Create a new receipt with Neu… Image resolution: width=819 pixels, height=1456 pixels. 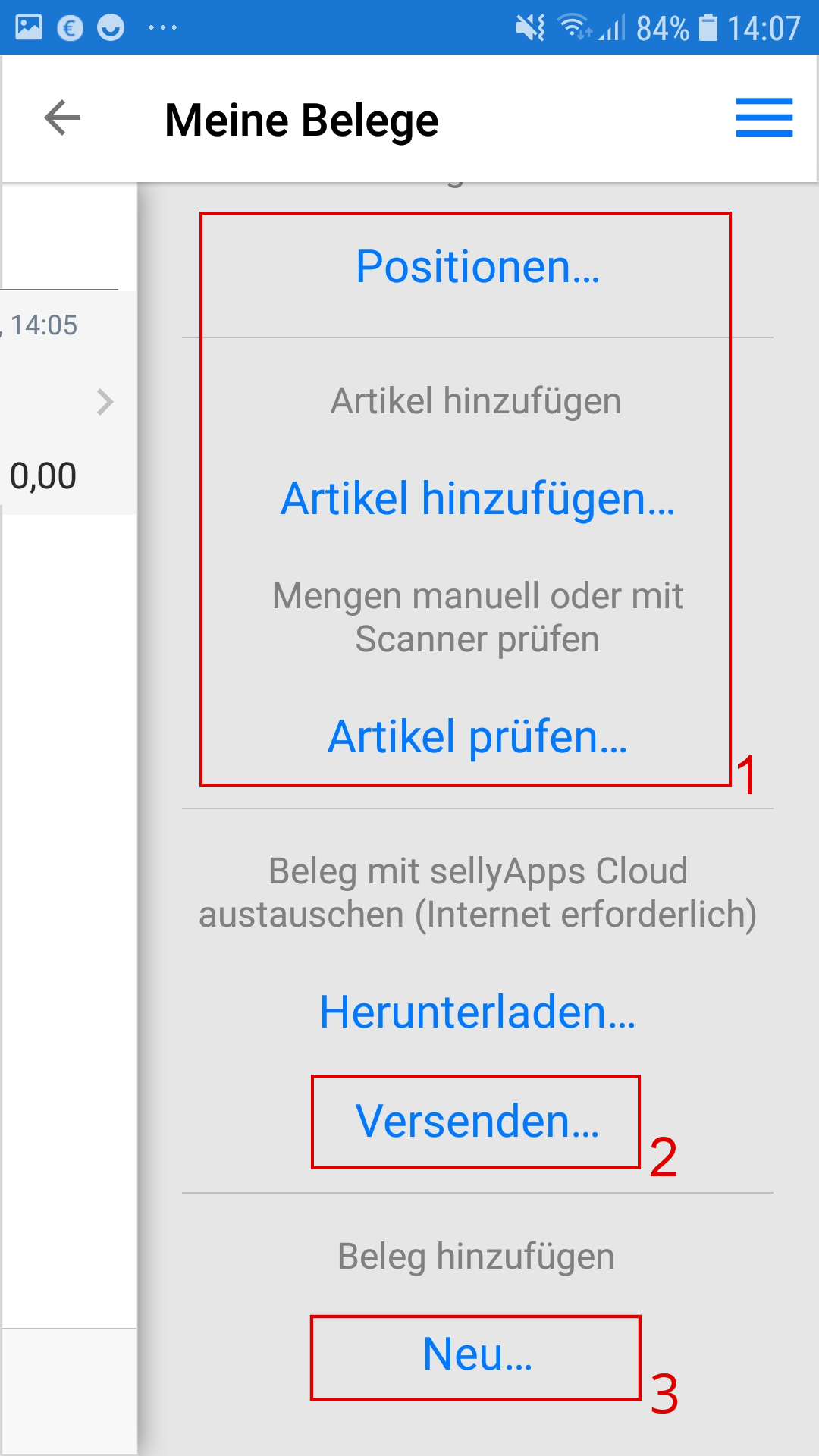coord(478,1354)
